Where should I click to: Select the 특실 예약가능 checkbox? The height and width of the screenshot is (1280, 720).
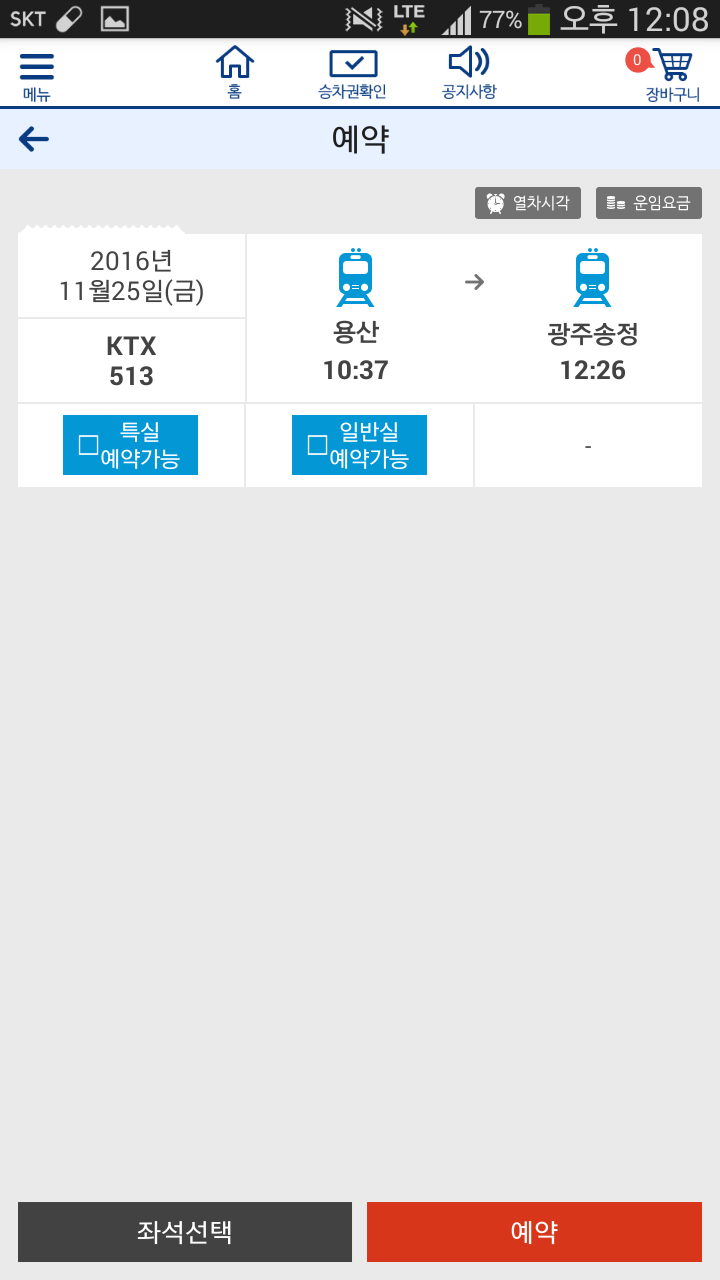[x=130, y=445]
